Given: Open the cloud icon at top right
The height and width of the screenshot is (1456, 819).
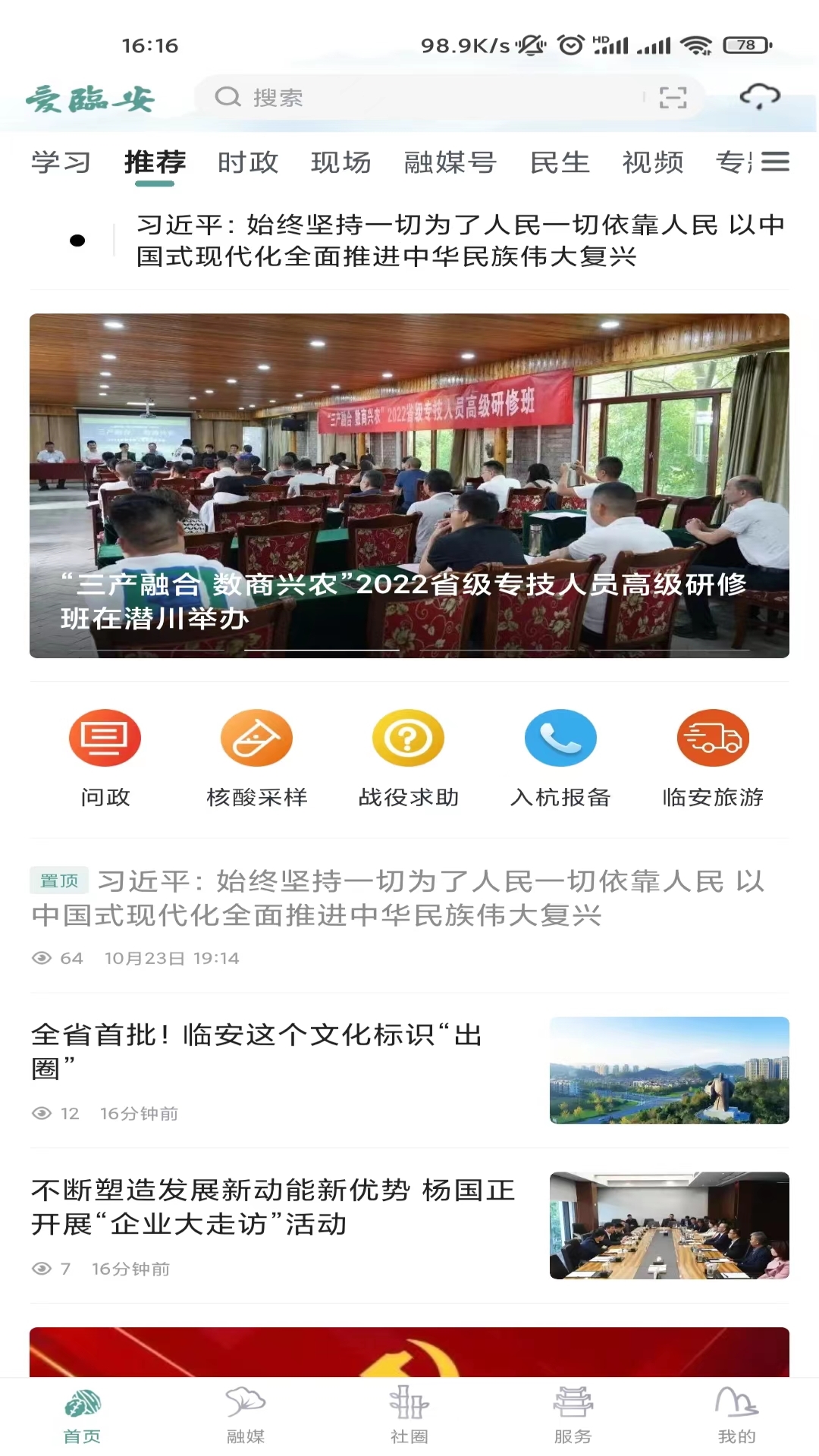Looking at the screenshot, I should pos(760,97).
